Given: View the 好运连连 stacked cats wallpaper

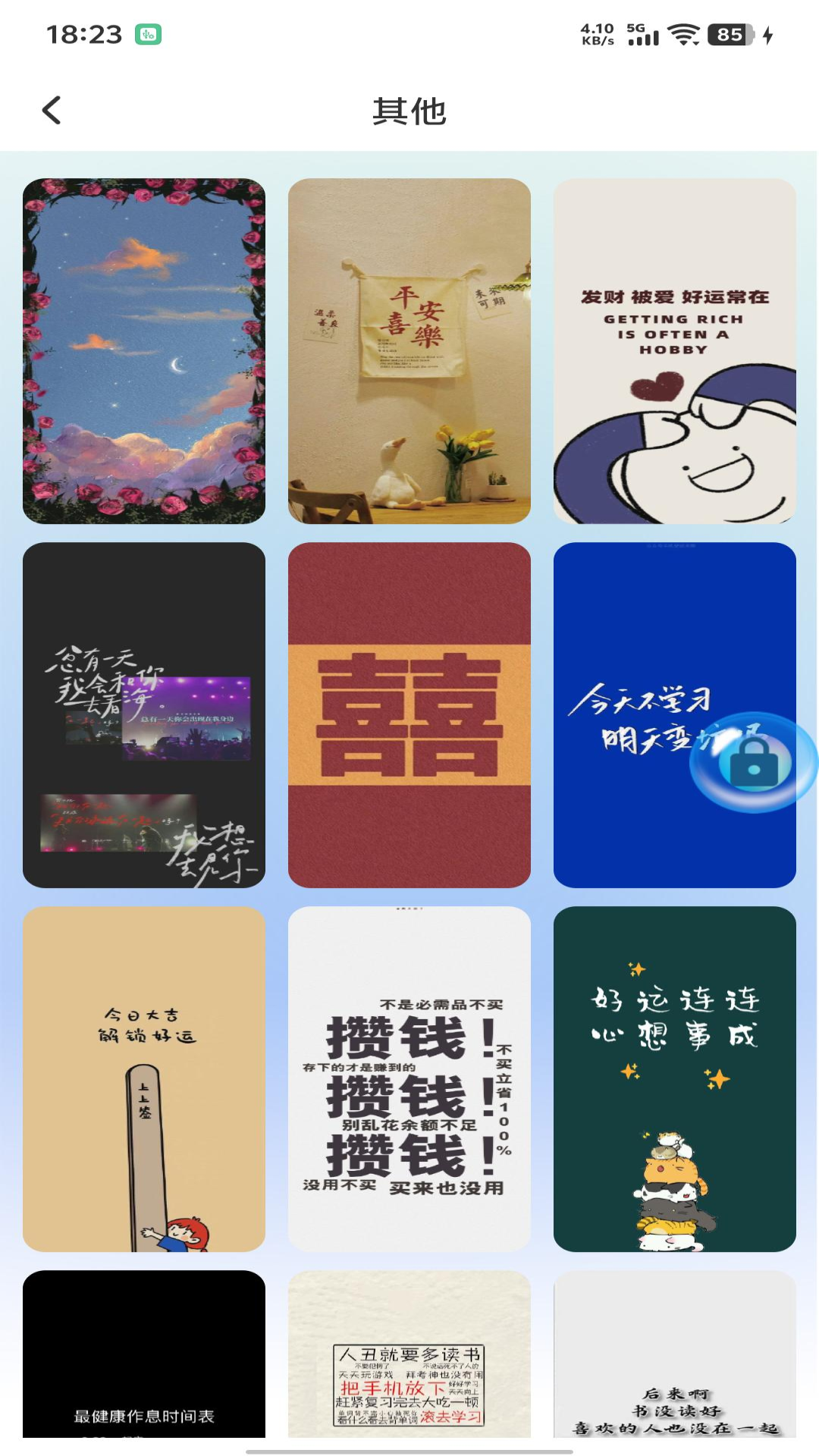Looking at the screenshot, I should tap(675, 1081).
